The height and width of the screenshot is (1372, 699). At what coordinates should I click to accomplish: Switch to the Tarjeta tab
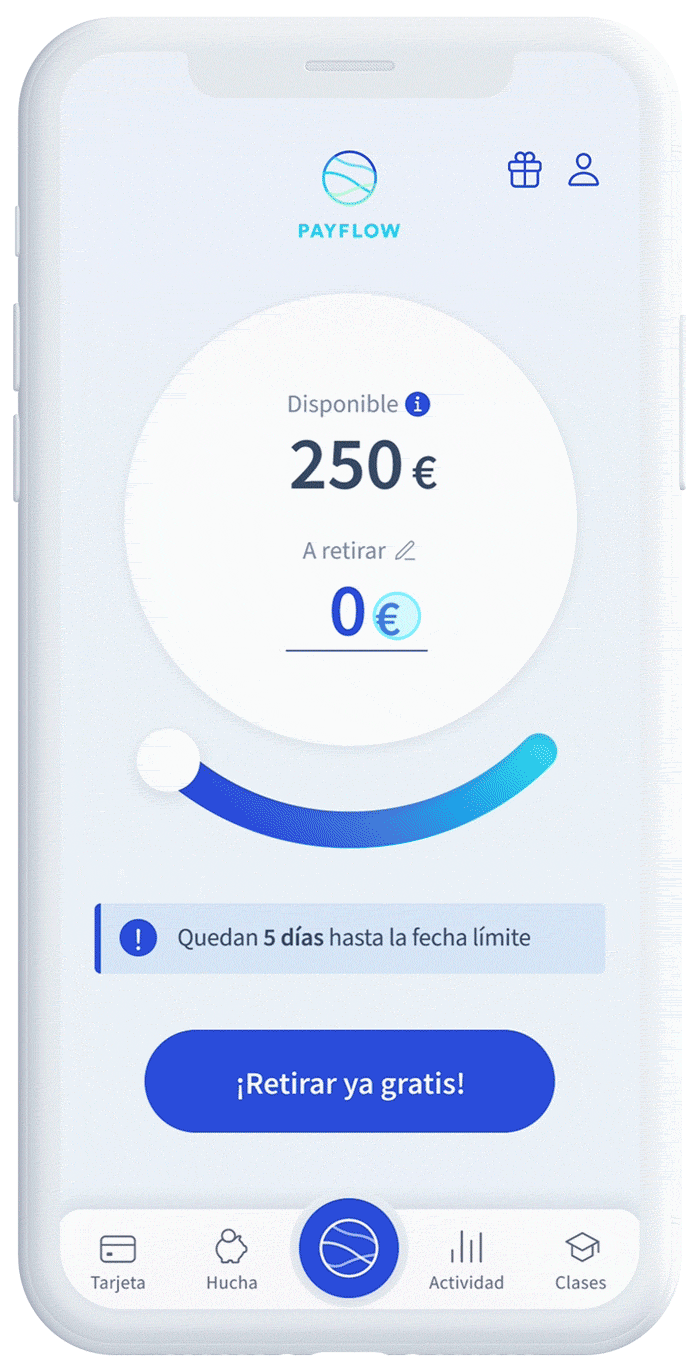pos(118,1260)
